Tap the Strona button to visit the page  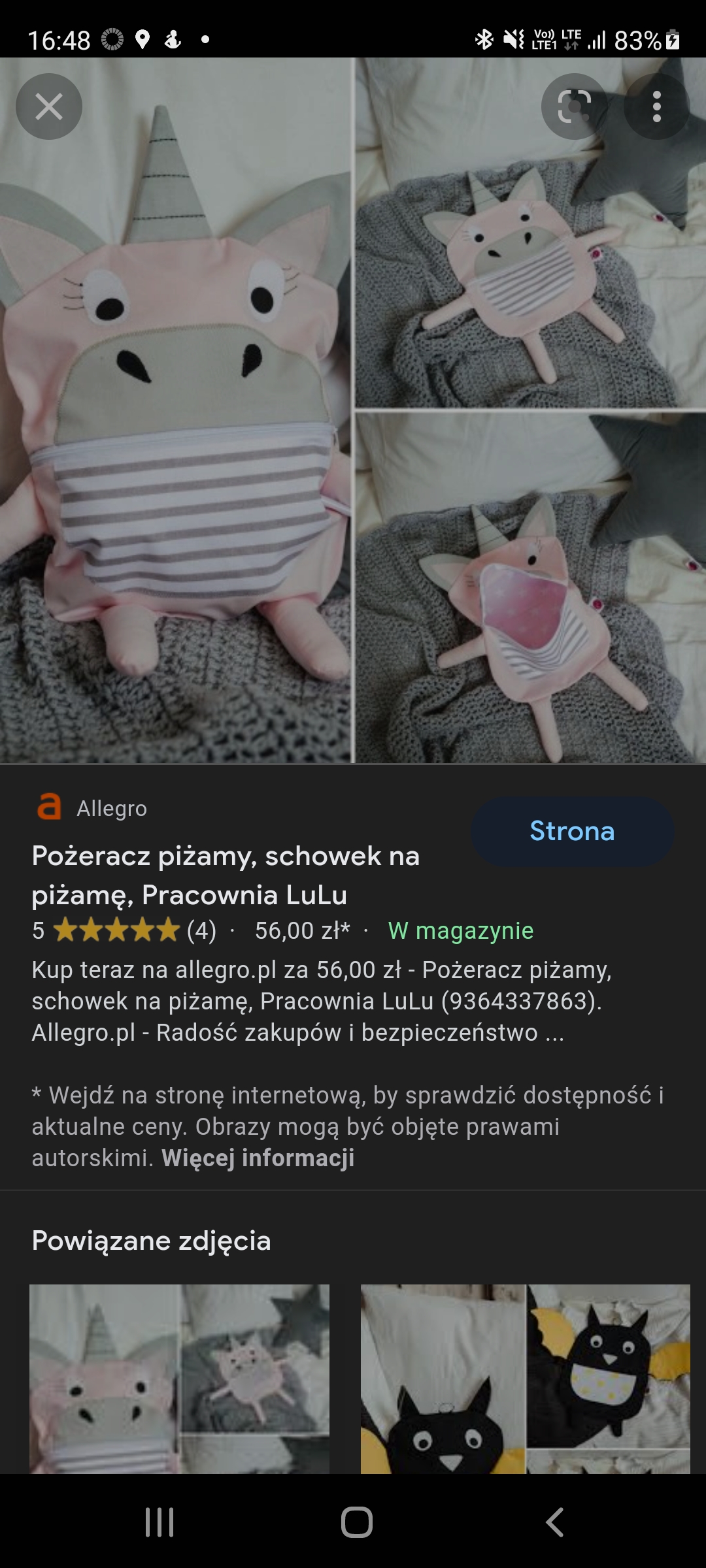(x=572, y=832)
